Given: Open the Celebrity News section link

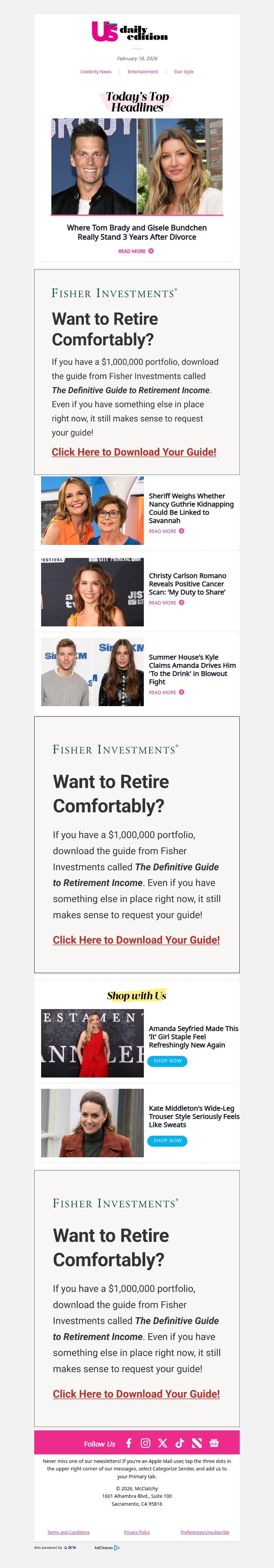Looking at the screenshot, I should [x=96, y=72].
